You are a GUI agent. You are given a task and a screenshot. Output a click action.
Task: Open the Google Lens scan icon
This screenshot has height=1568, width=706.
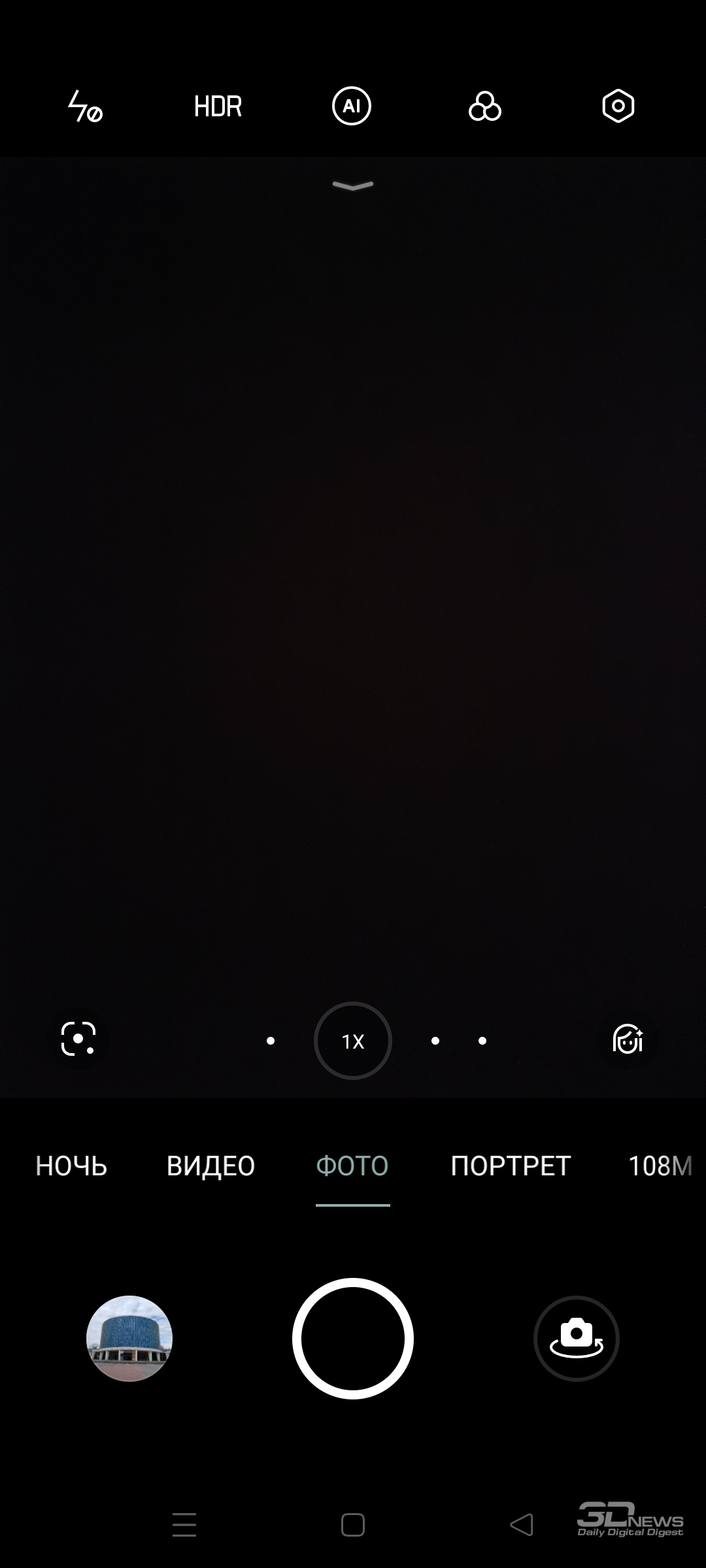point(78,1039)
